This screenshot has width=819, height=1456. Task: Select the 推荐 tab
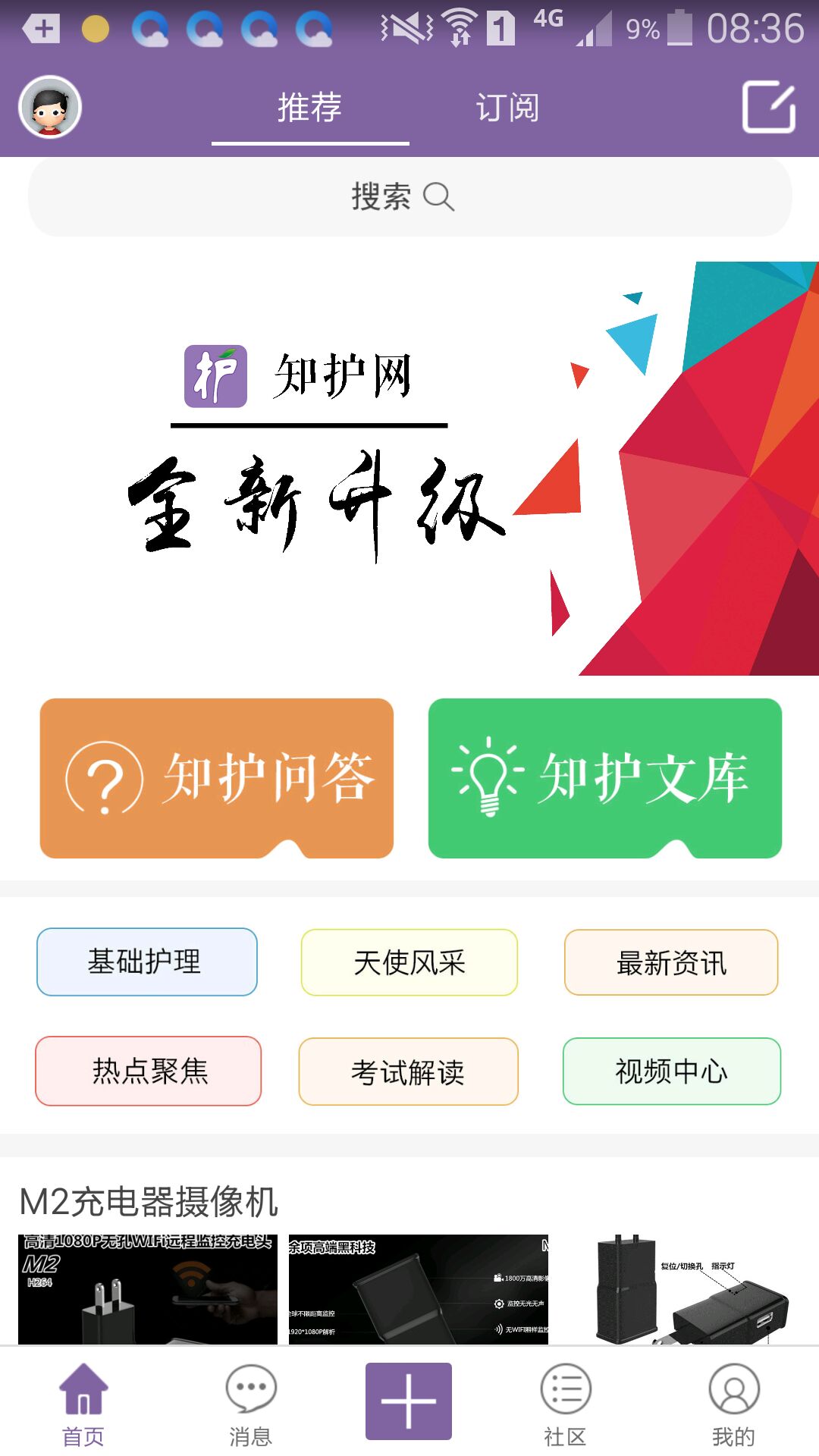pyautogui.click(x=309, y=106)
